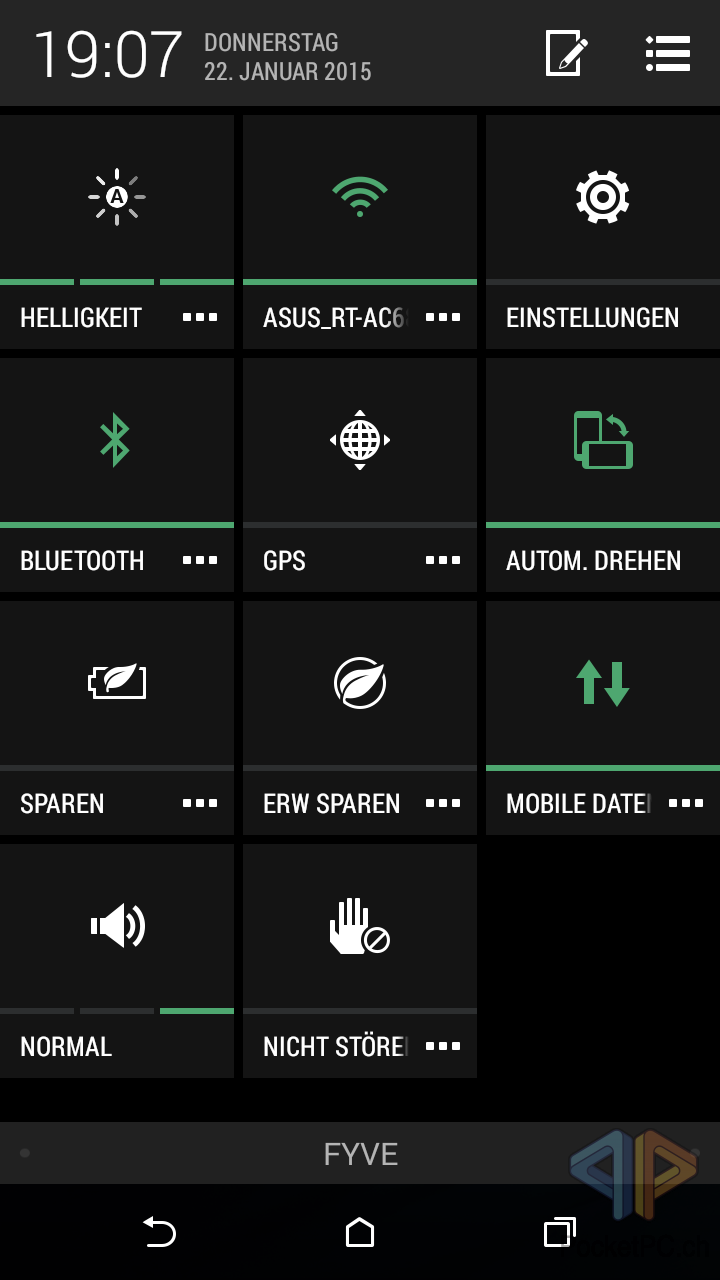720x1280 pixels.
Task: Edit the quick settings tiles
Action: pos(566,53)
